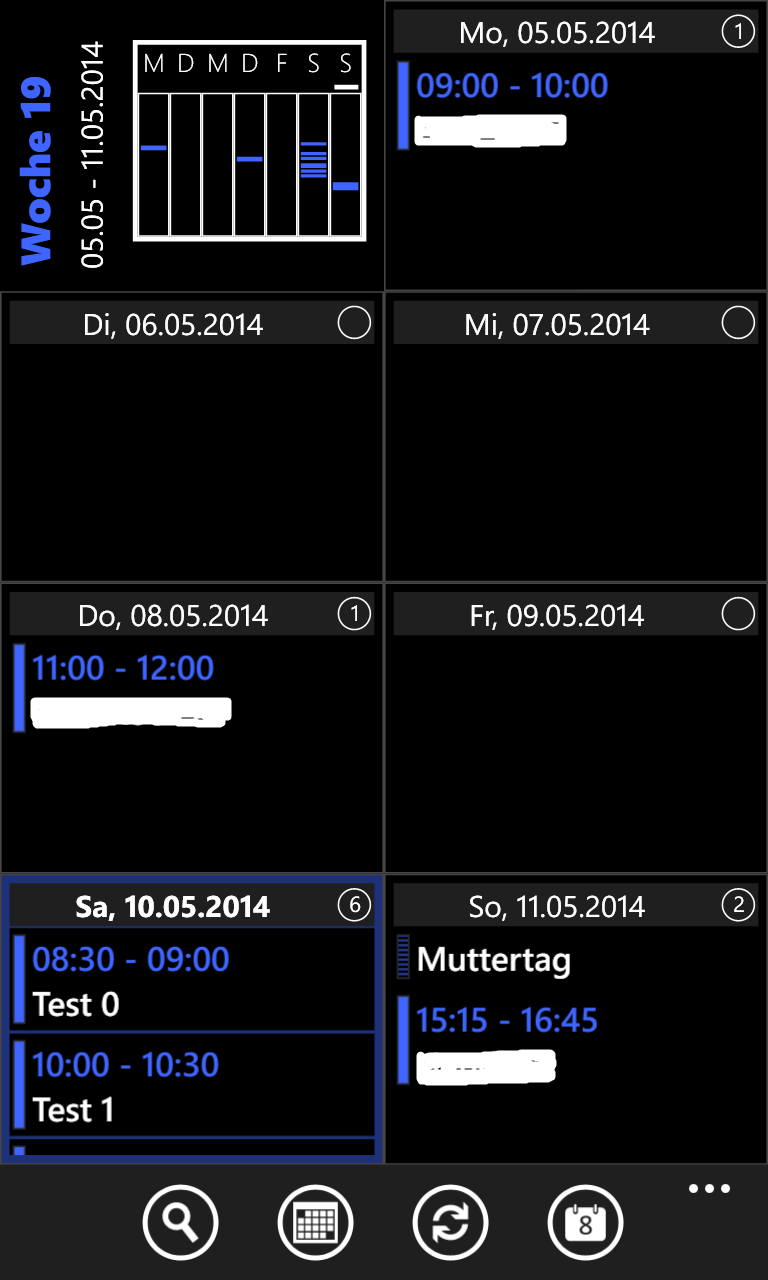This screenshot has width=768, height=1280.
Task: Select the Mo, 05.05.2014 day header
Action: (x=576, y=32)
